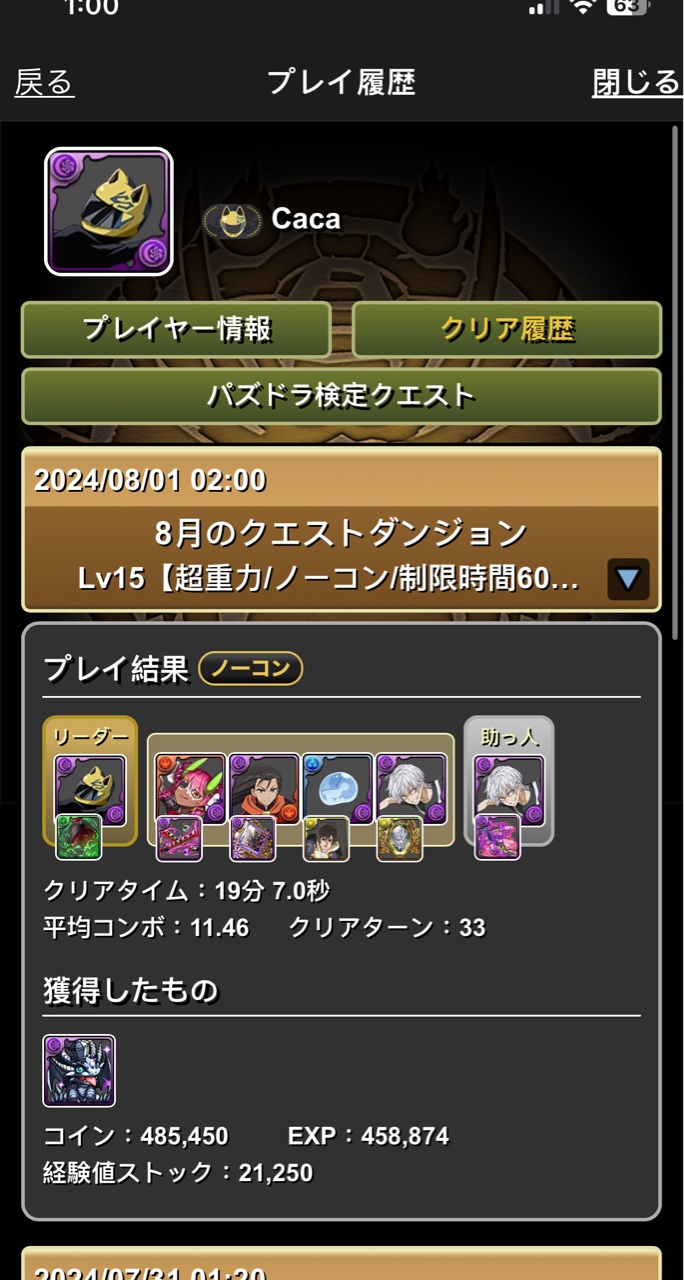
Task: Open パズドラ検定クエスト
Action: pos(341,396)
